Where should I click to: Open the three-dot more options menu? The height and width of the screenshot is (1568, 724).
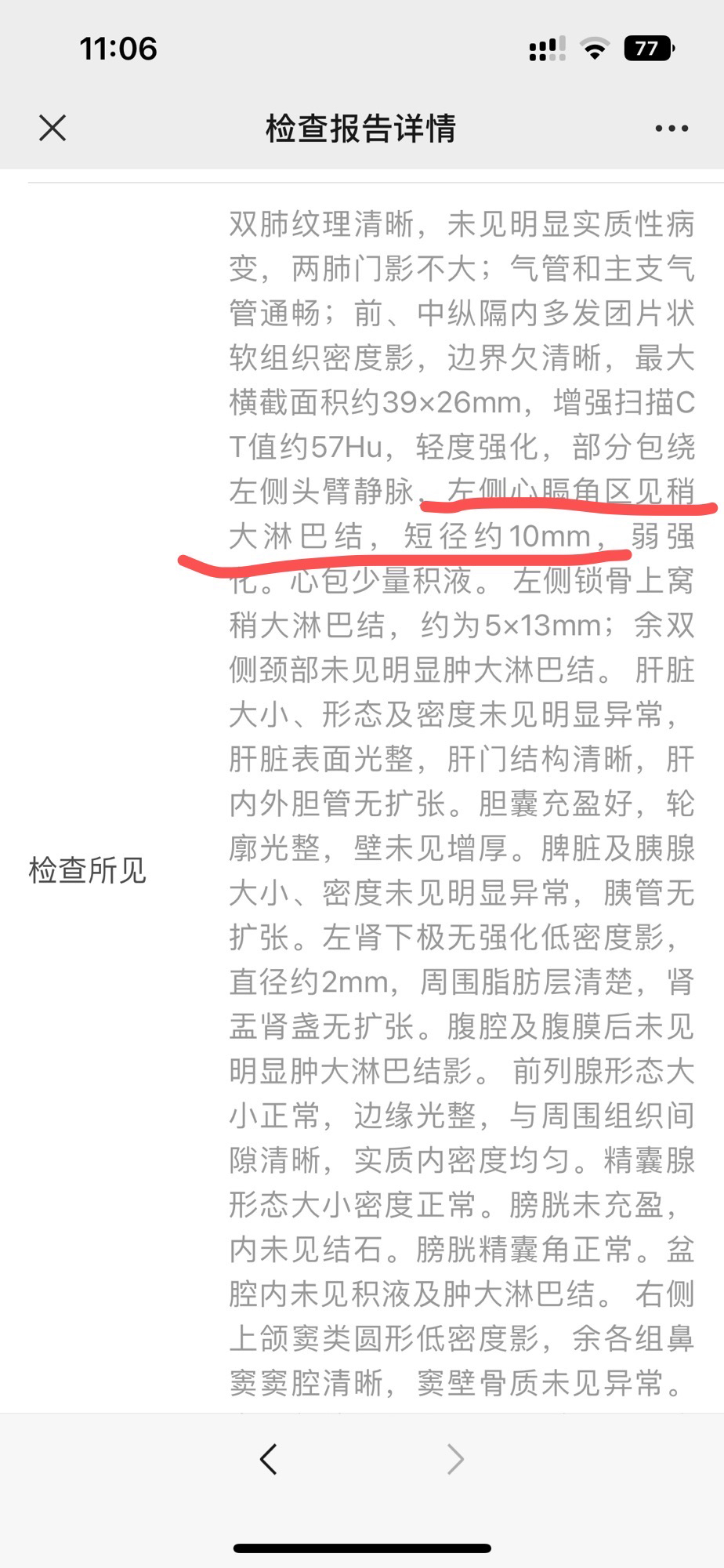pyautogui.click(x=672, y=129)
